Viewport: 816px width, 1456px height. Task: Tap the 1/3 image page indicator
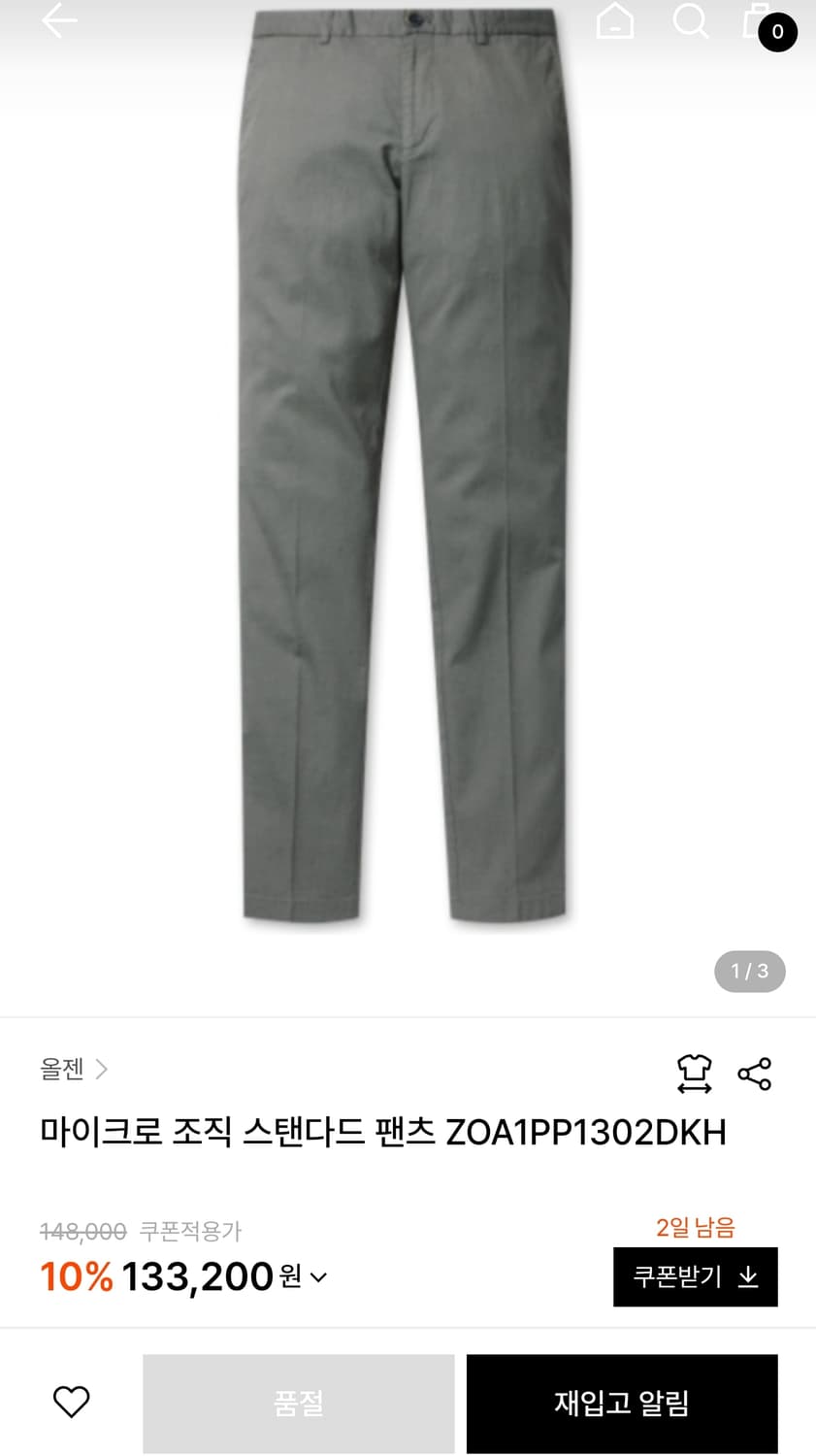coord(749,971)
